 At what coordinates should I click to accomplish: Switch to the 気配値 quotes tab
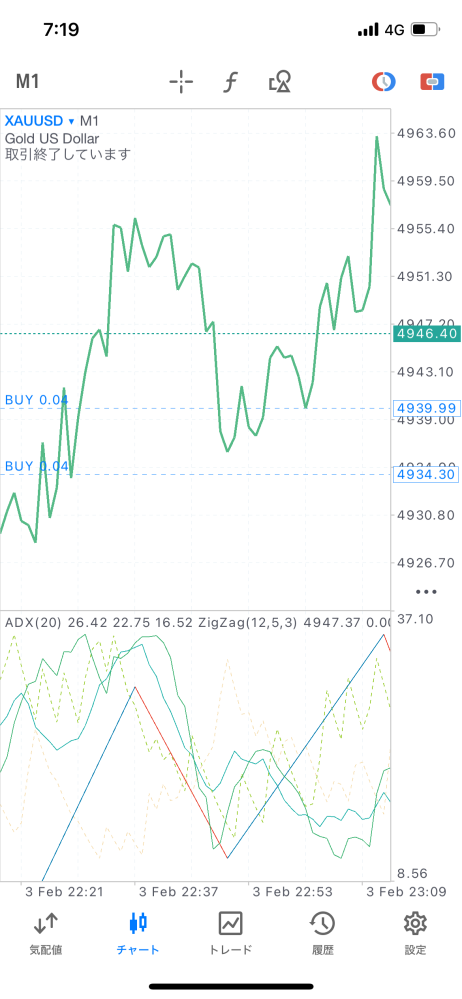pyautogui.click(x=46, y=934)
